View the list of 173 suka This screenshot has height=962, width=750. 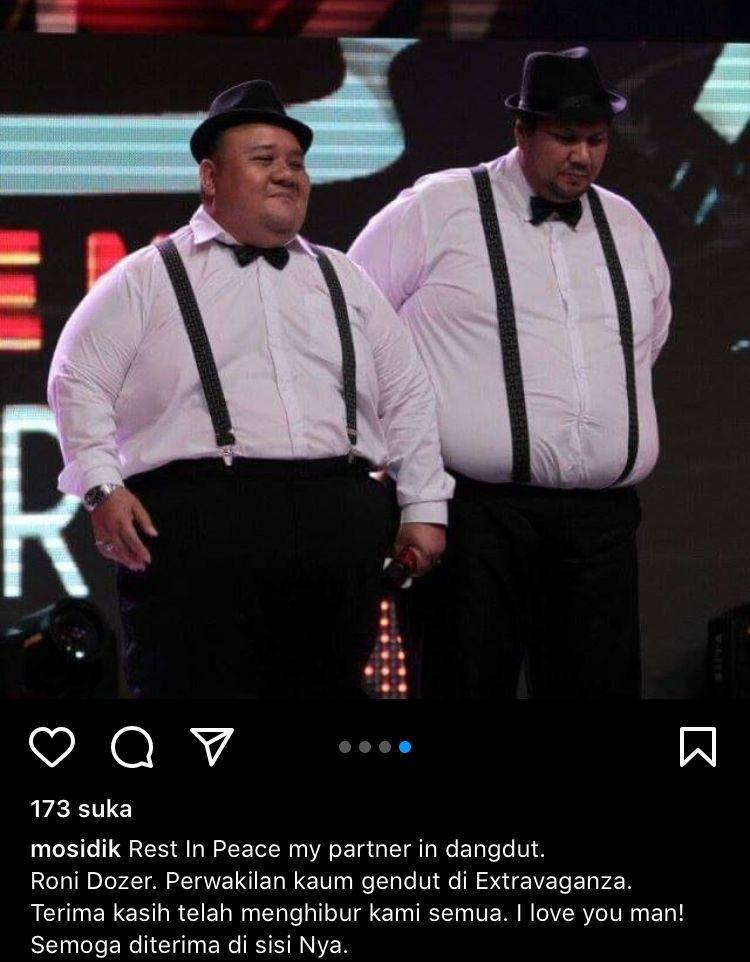pos(81,808)
